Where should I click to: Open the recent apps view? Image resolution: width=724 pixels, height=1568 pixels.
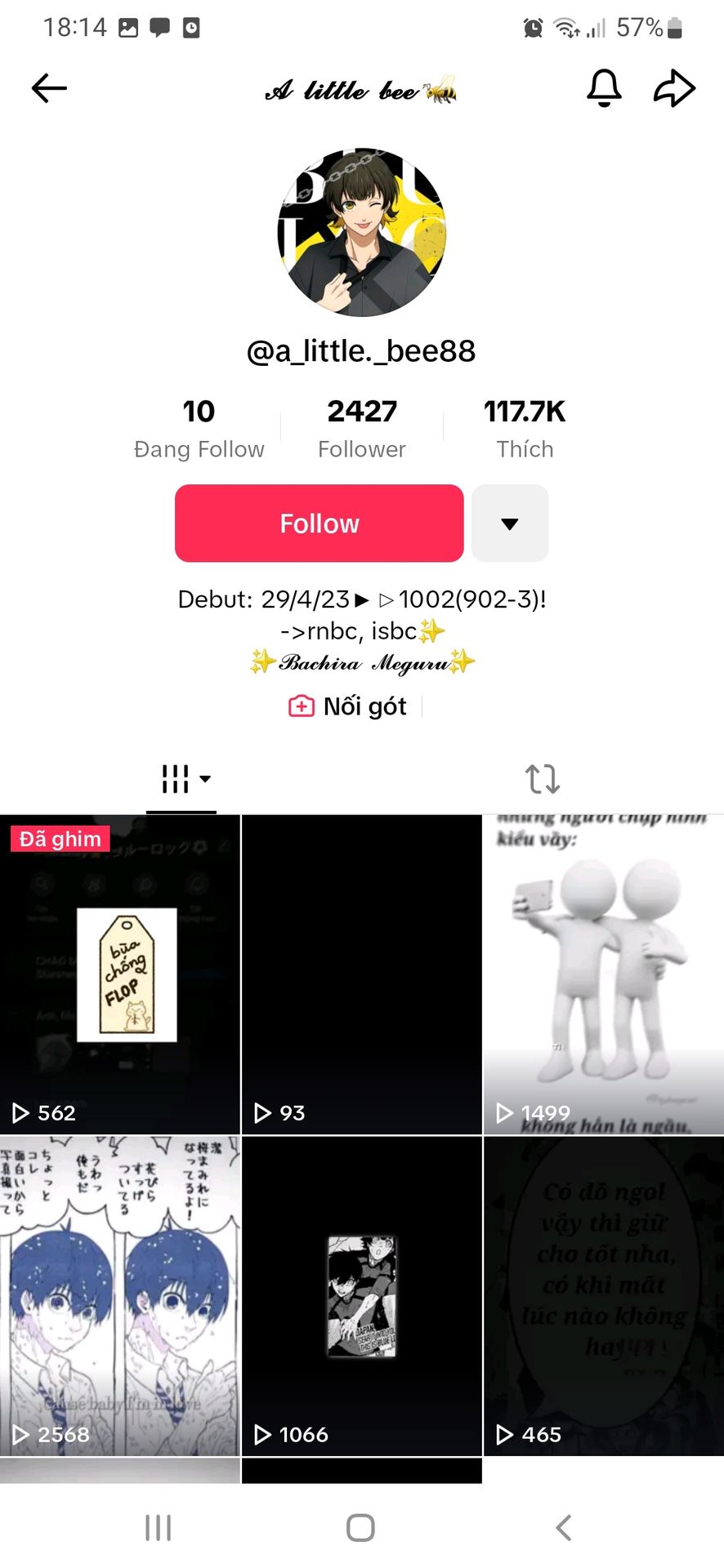(x=159, y=1527)
